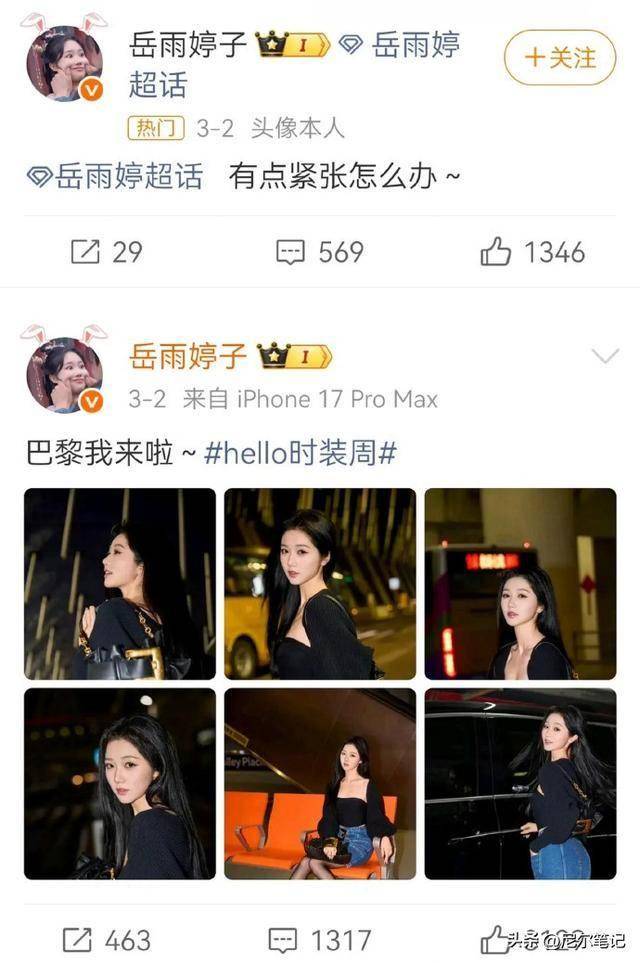Viewport: 640px width, 963px height.
Task: Expand the chevron menu on the 巴黎我来啦 post
Action: (x=605, y=356)
